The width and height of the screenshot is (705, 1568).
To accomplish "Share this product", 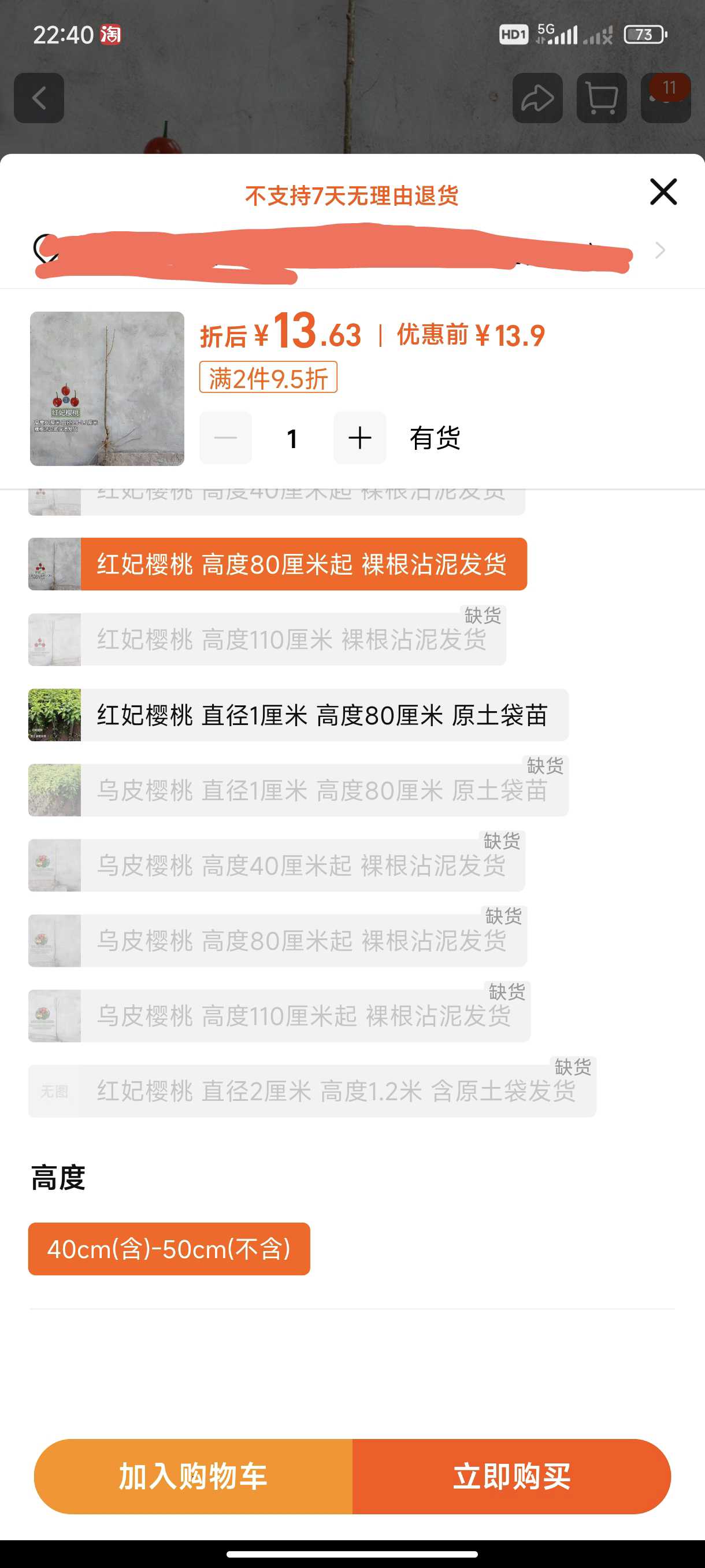I will pos(537,98).
